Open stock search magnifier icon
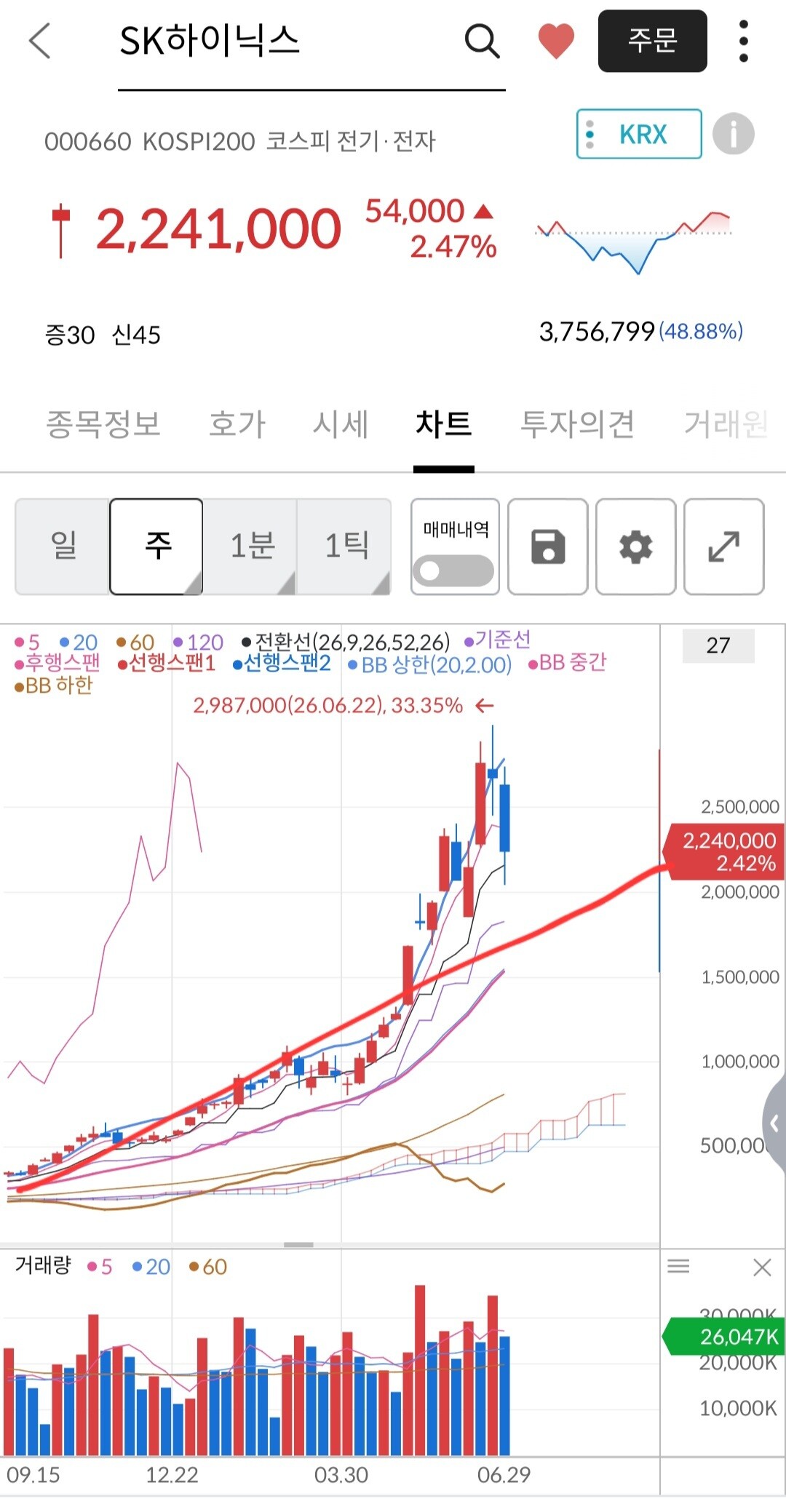 pos(482,41)
